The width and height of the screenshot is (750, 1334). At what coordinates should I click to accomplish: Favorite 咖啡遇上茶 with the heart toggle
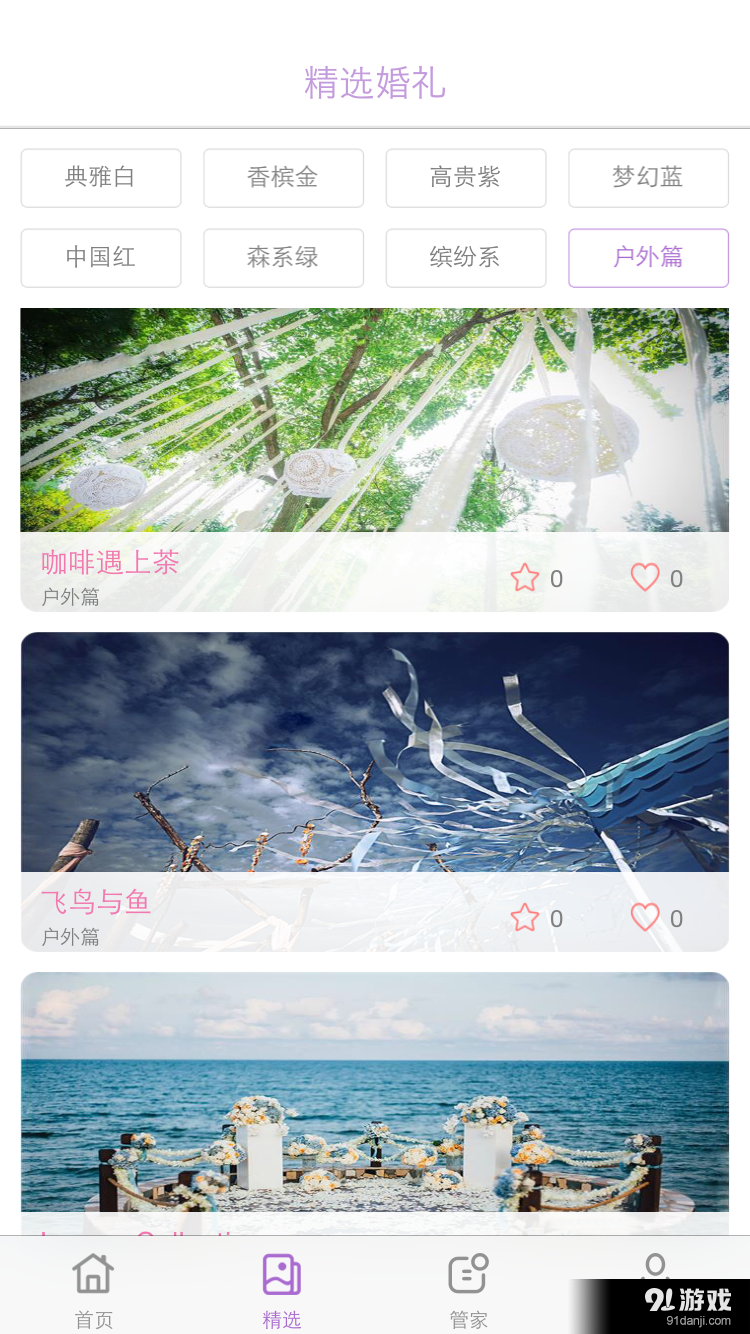click(647, 578)
